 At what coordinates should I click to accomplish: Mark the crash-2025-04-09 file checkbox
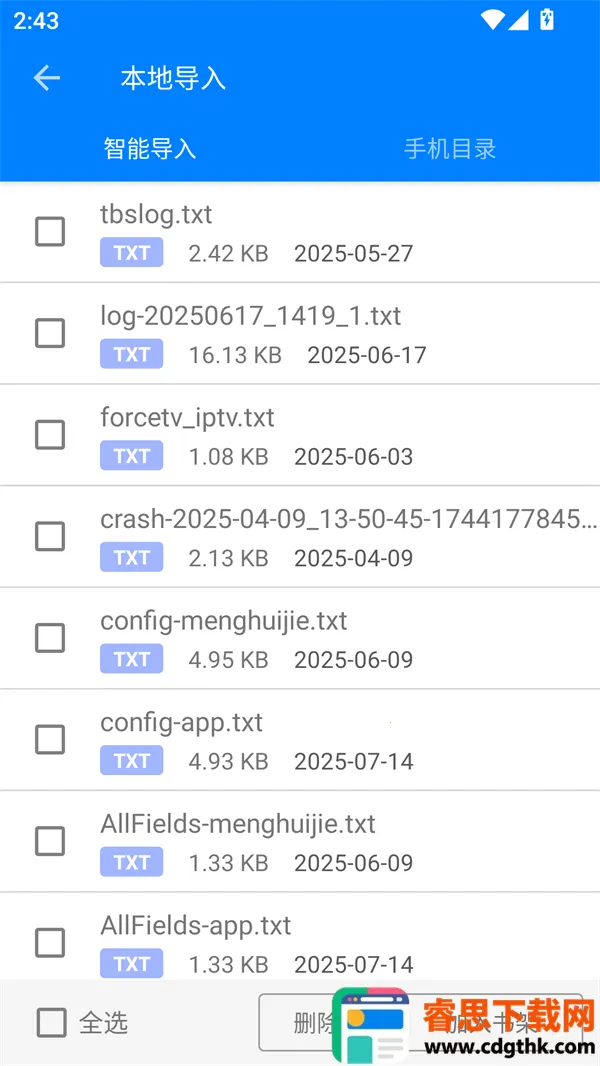pos(50,537)
